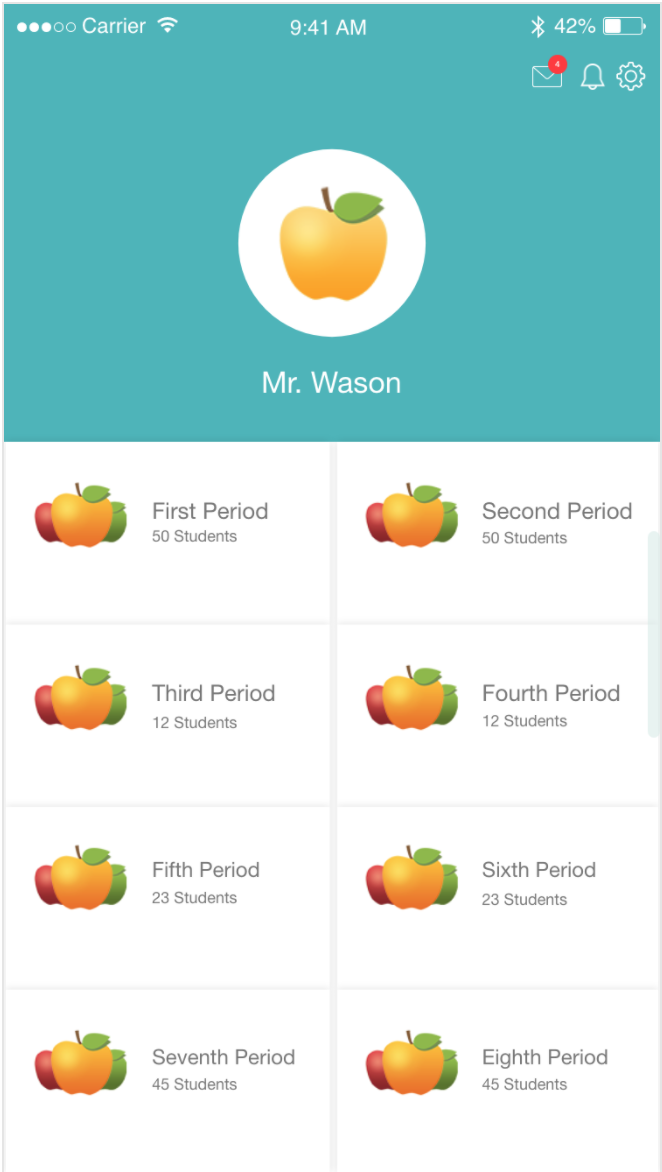The image size is (662, 1172).
Task: View the Sixth Period class
Action: tap(498, 896)
